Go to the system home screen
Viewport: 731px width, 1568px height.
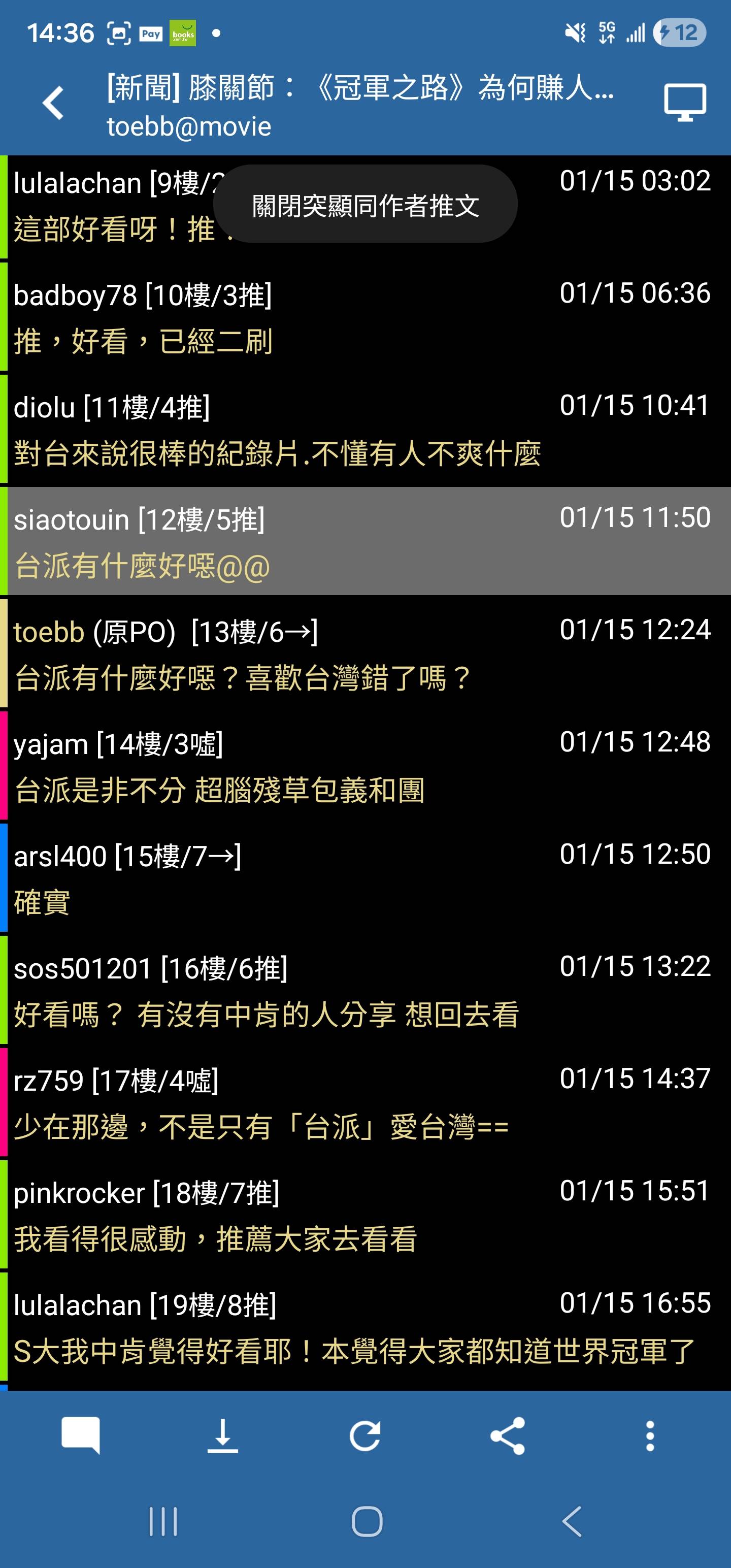[x=367, y=1521]
